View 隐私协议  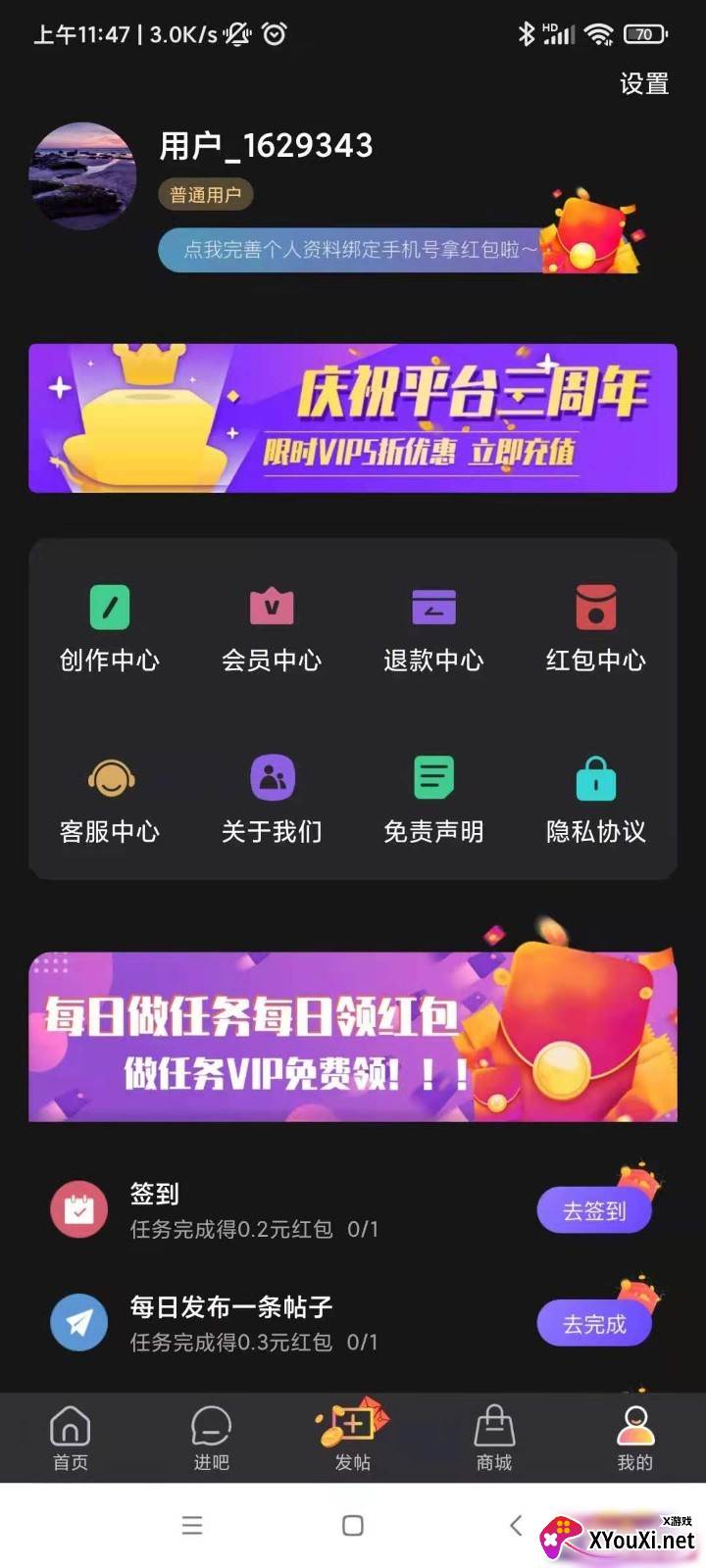click(x=595, y=799)
